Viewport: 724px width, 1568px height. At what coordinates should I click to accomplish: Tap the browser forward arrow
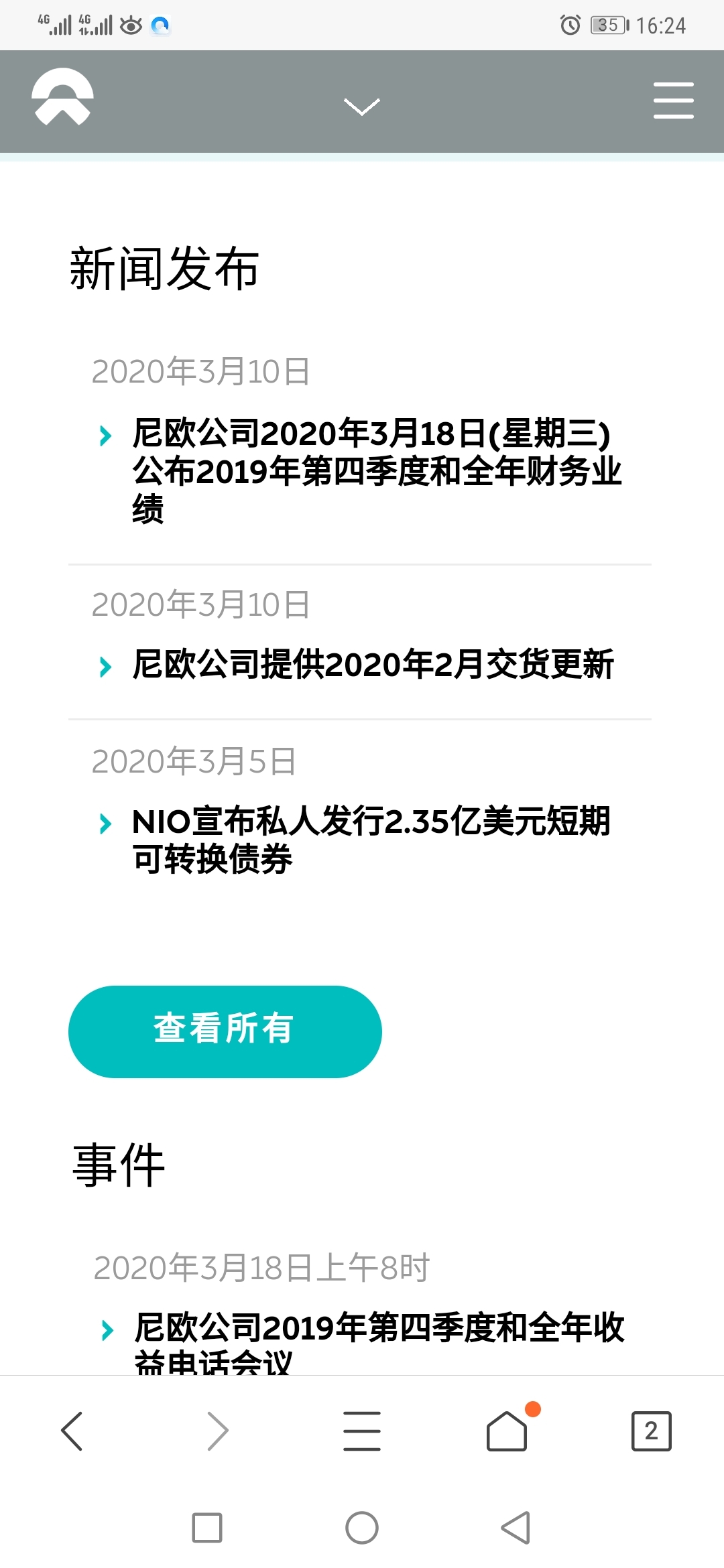point(217,1431)
